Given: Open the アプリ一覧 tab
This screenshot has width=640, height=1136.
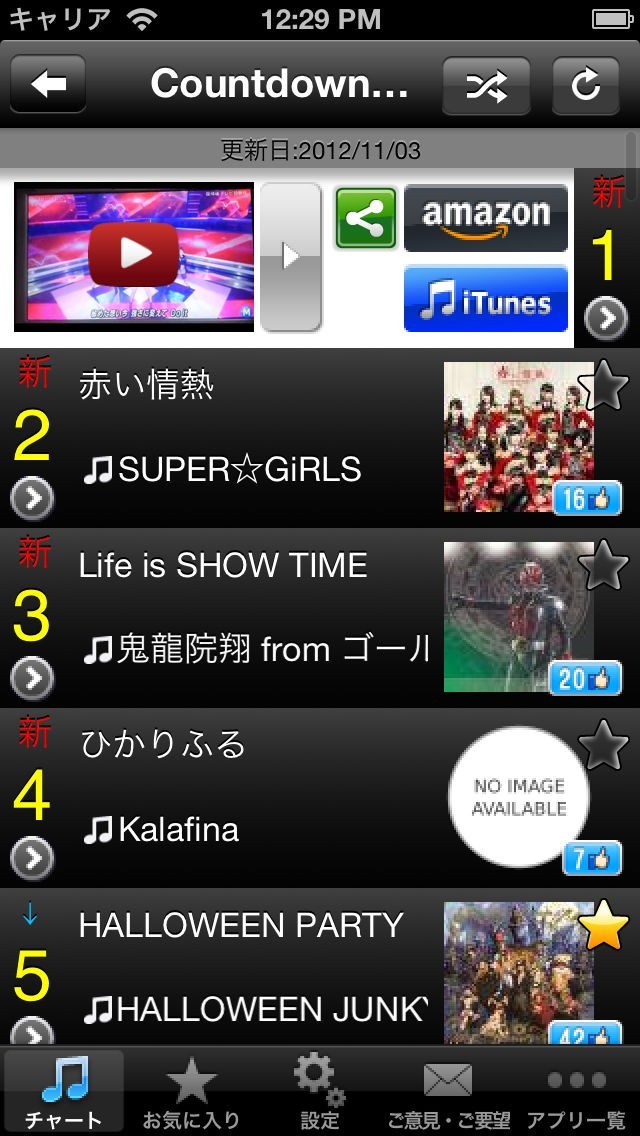Looking at the screenshot, I should [x=577, y=1092].
